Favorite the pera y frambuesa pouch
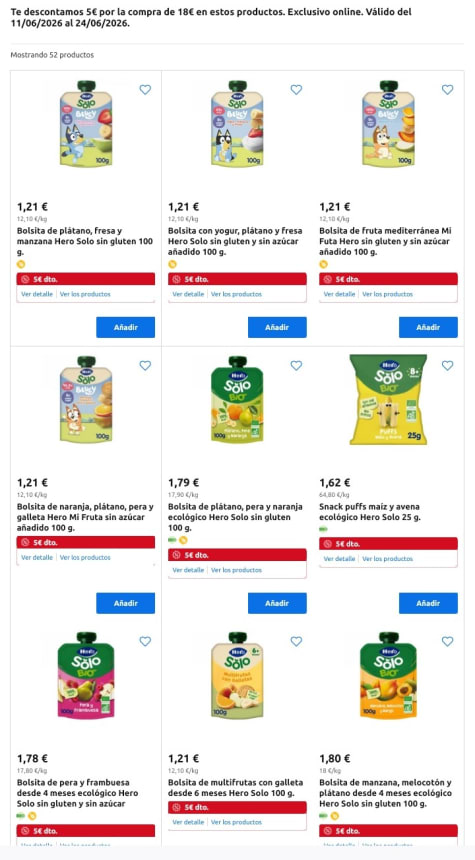Viewport: 475px width, 860px height. click(x=145, y=641)
